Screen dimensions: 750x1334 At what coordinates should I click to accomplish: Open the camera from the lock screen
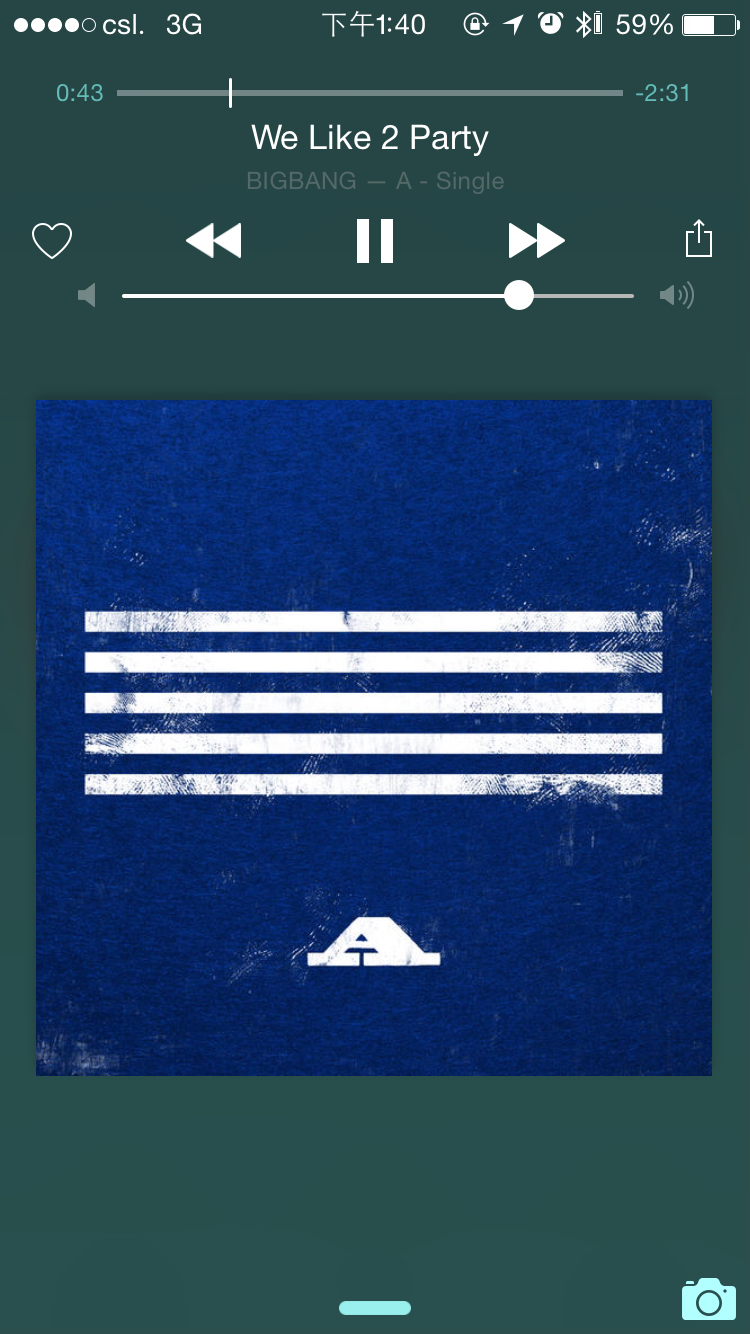point(708,1299)
